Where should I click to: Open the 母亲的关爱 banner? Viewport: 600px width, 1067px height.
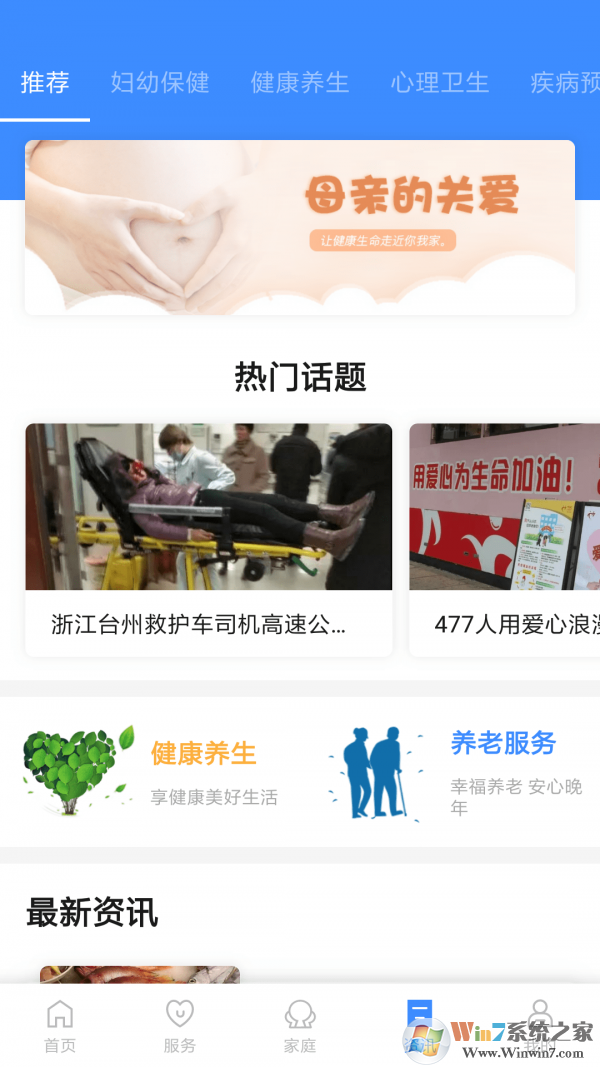point(300,228)
